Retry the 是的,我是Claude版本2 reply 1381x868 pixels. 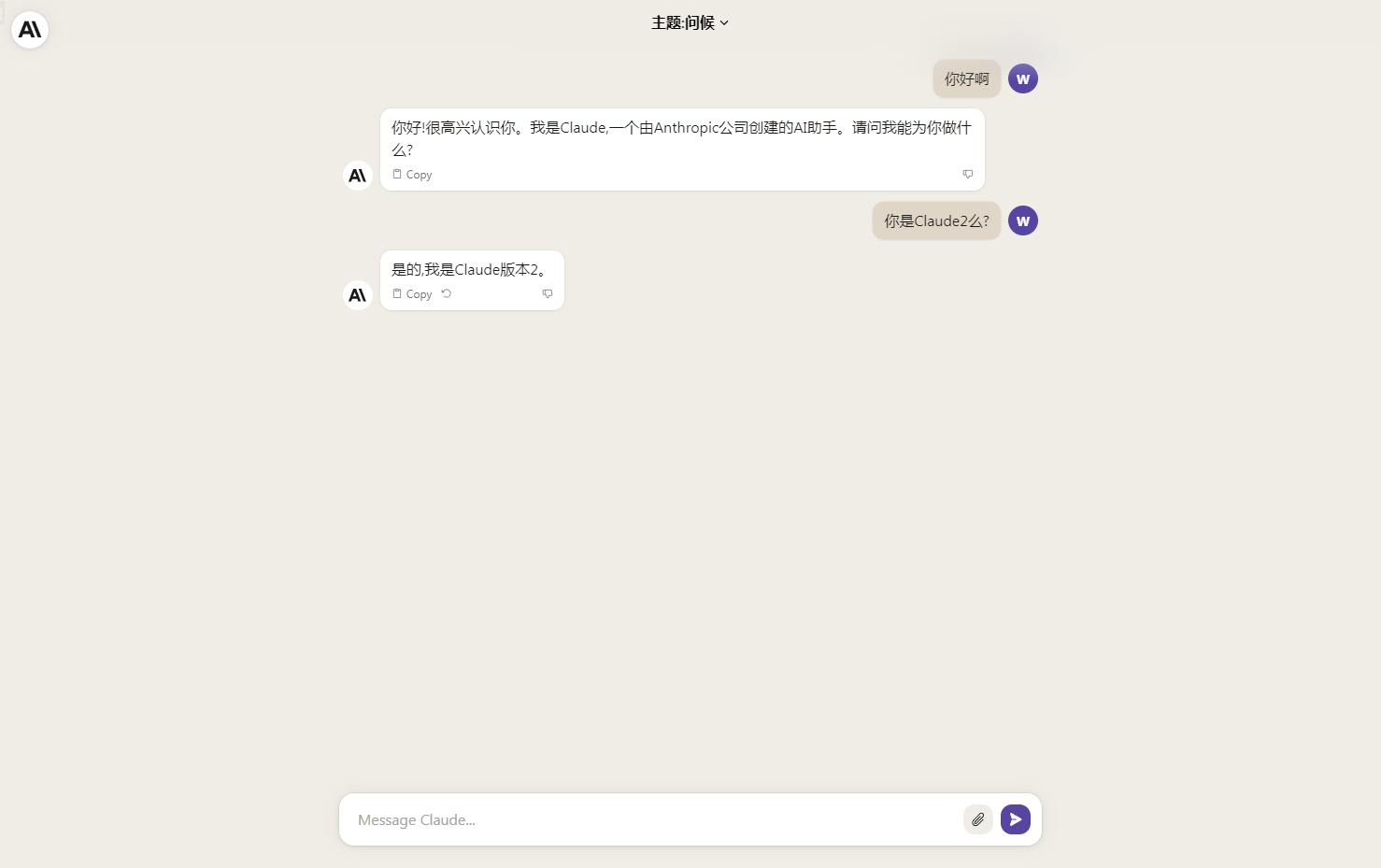tap(447, 293)
